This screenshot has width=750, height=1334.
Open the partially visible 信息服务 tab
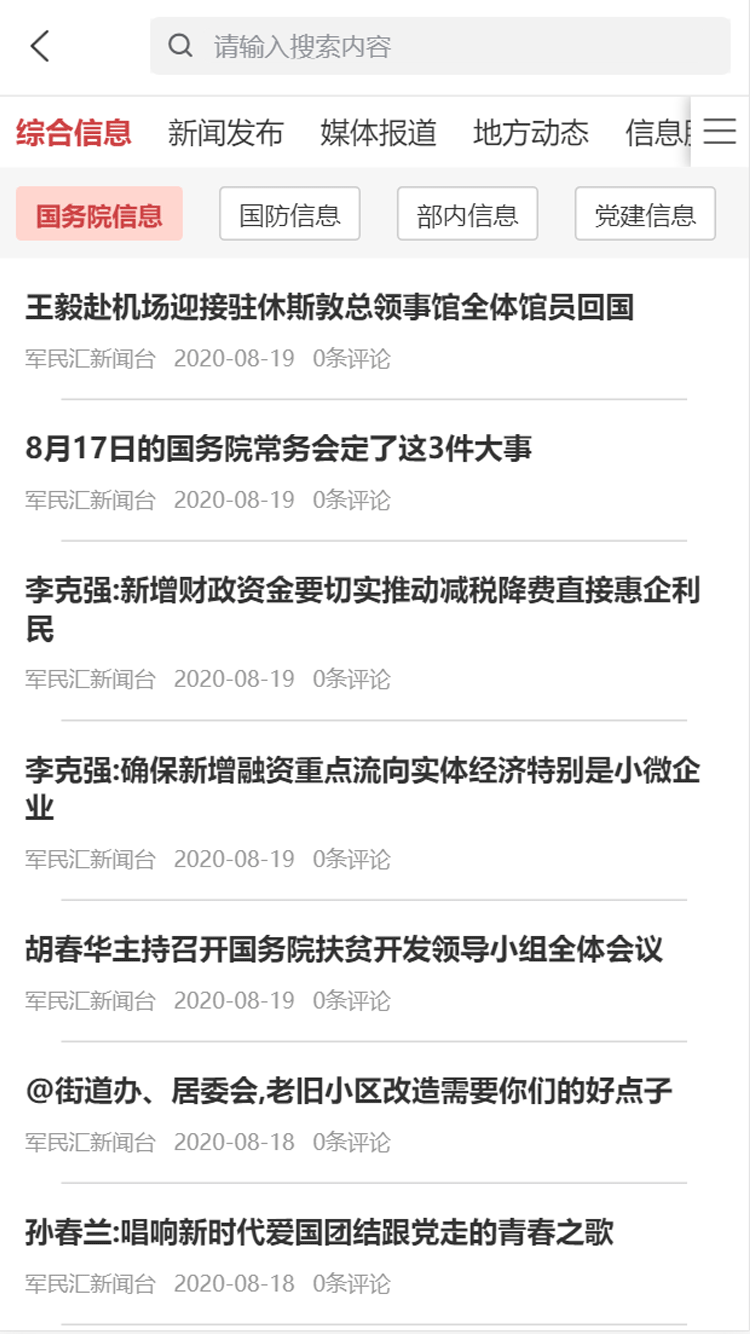(x=655, y=133)
